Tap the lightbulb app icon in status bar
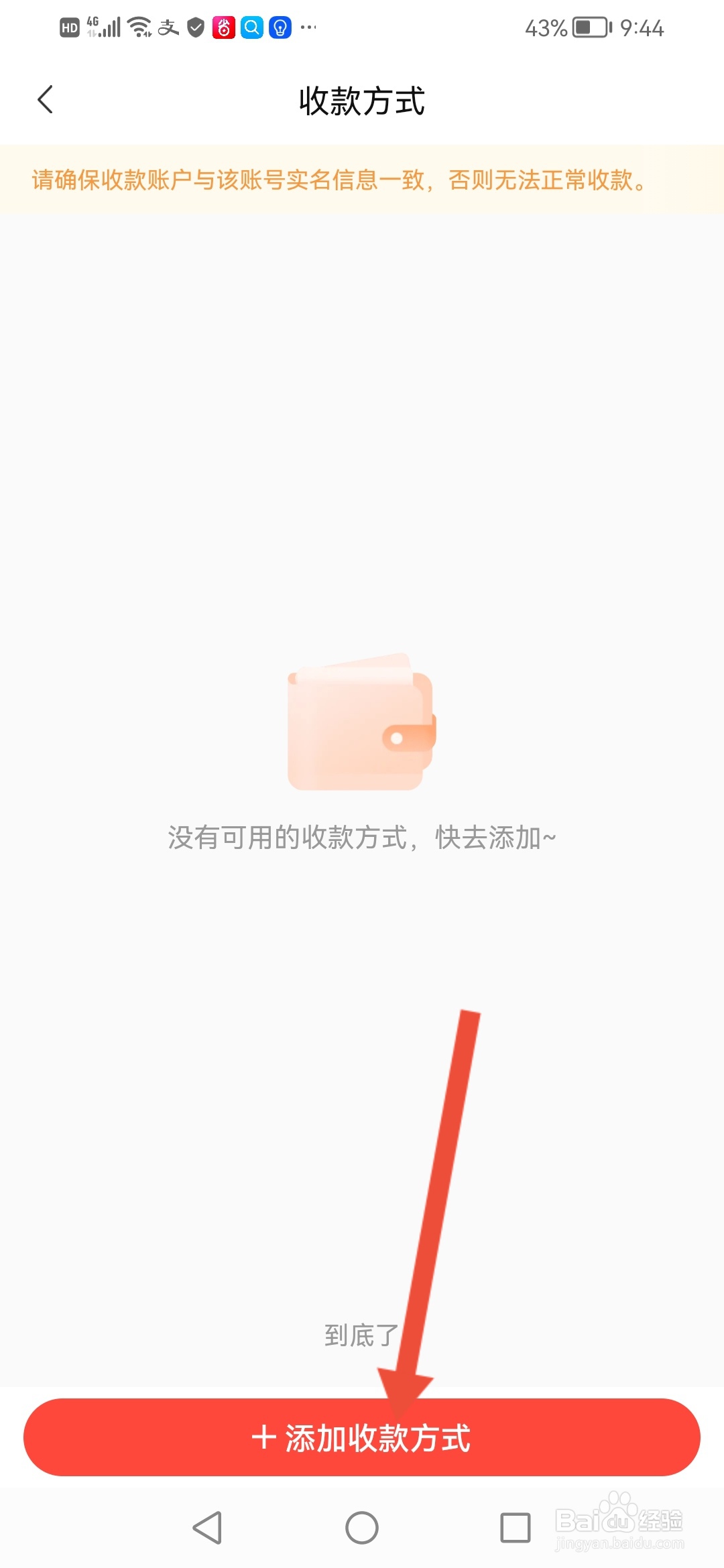 click(x=279, y=28)
